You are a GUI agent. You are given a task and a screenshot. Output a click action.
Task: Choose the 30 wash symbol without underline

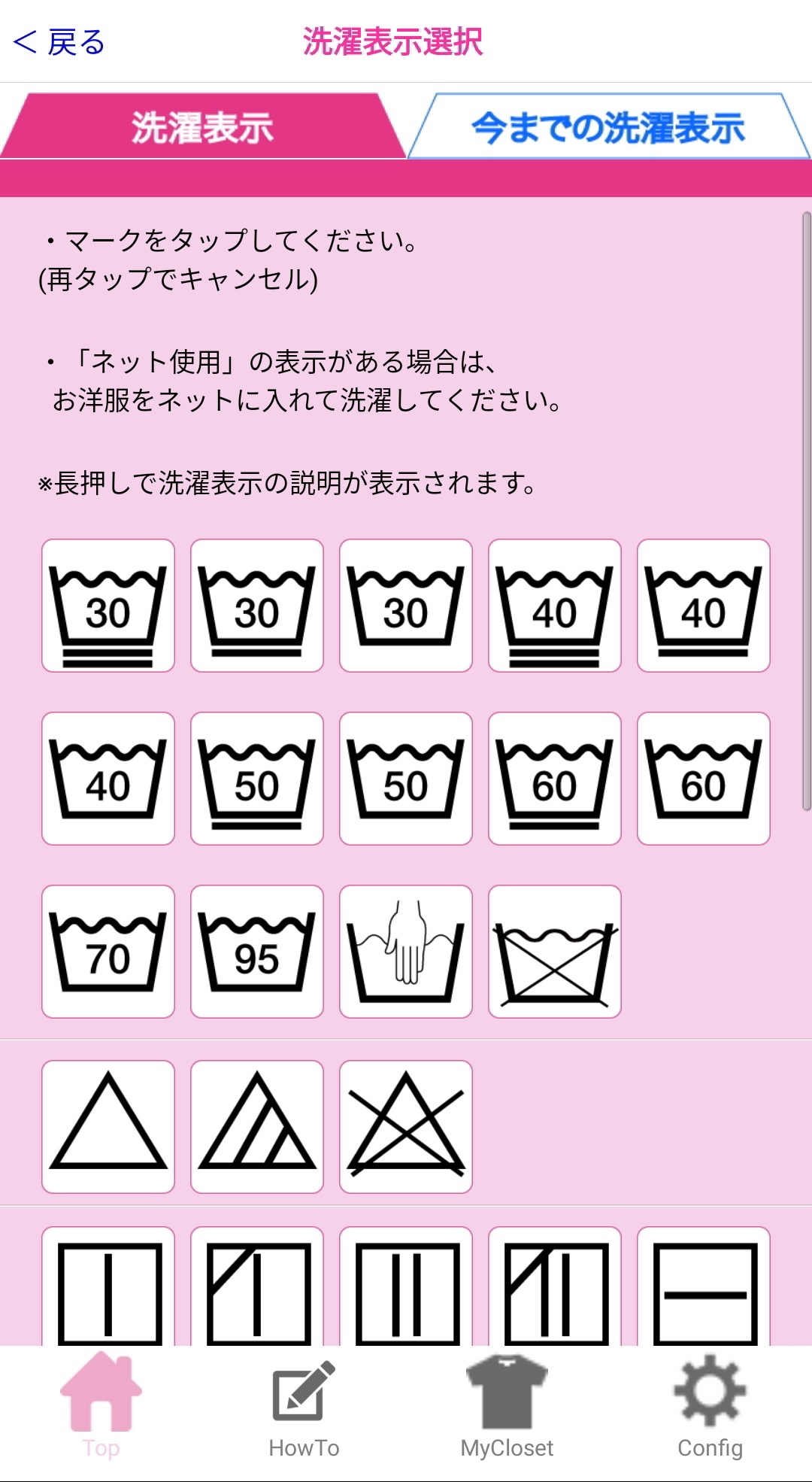tap(406, 606)
